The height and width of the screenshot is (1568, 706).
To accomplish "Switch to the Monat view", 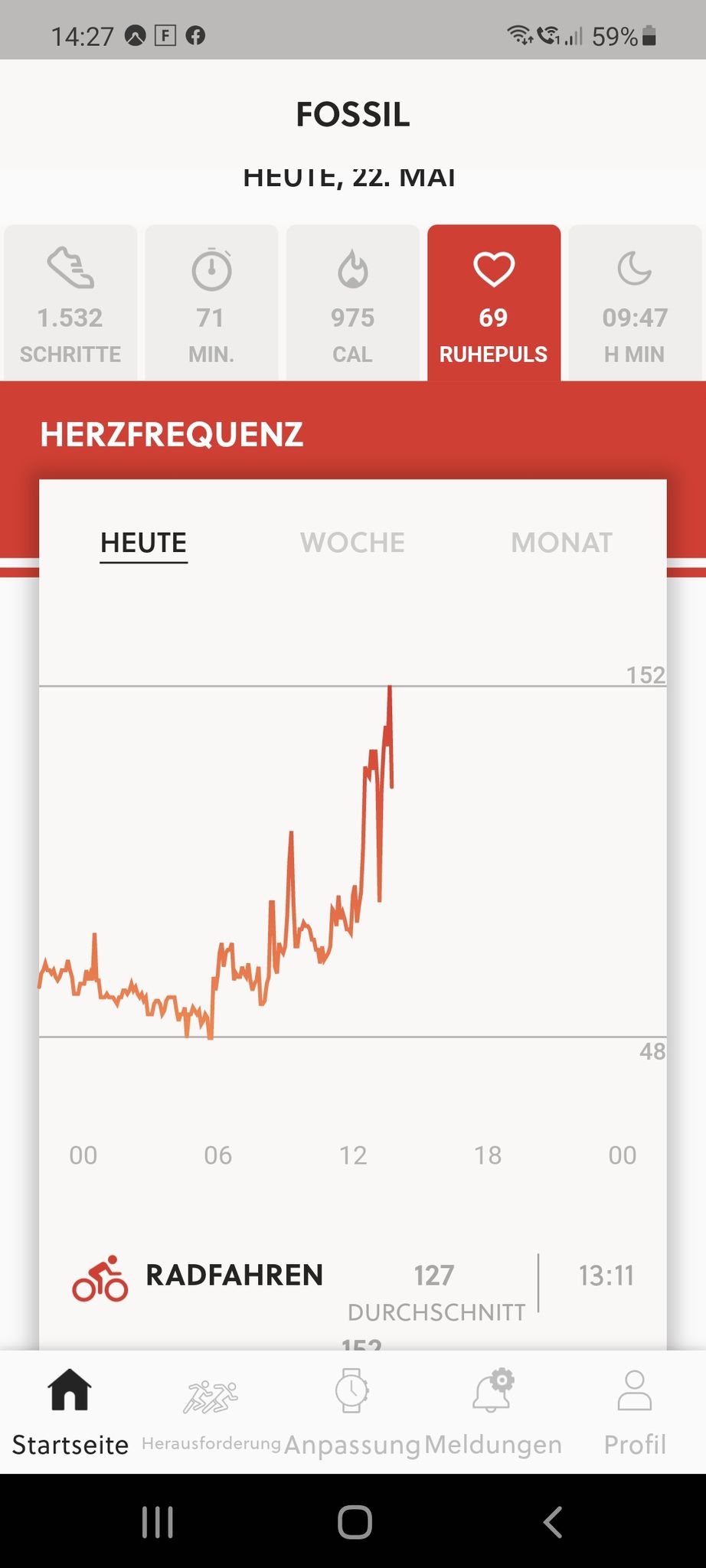I will [x=561, y=542].
